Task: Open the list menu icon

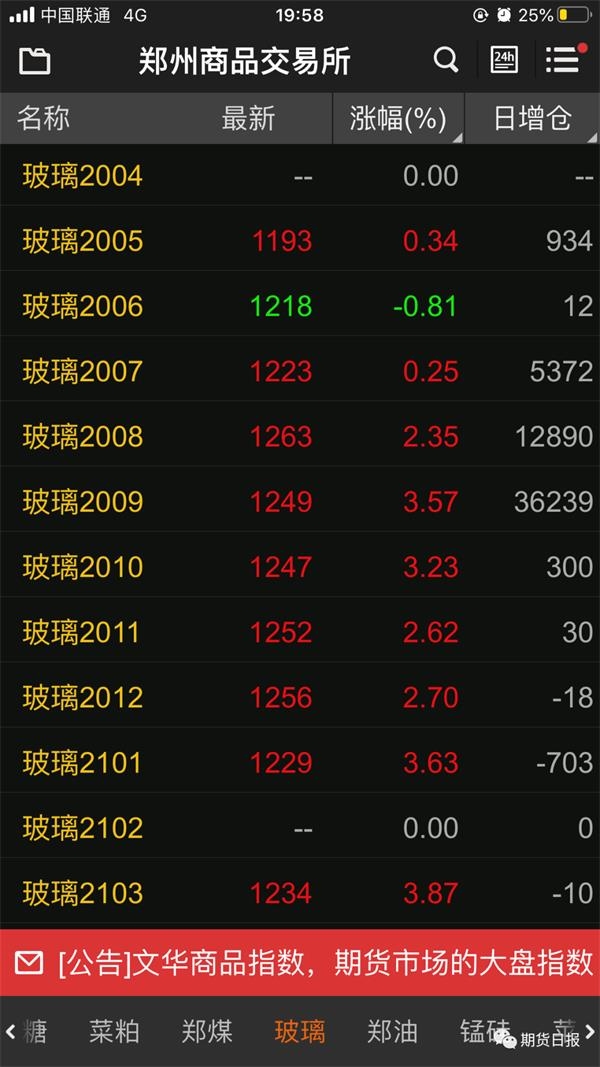Action: pos(565,59)
